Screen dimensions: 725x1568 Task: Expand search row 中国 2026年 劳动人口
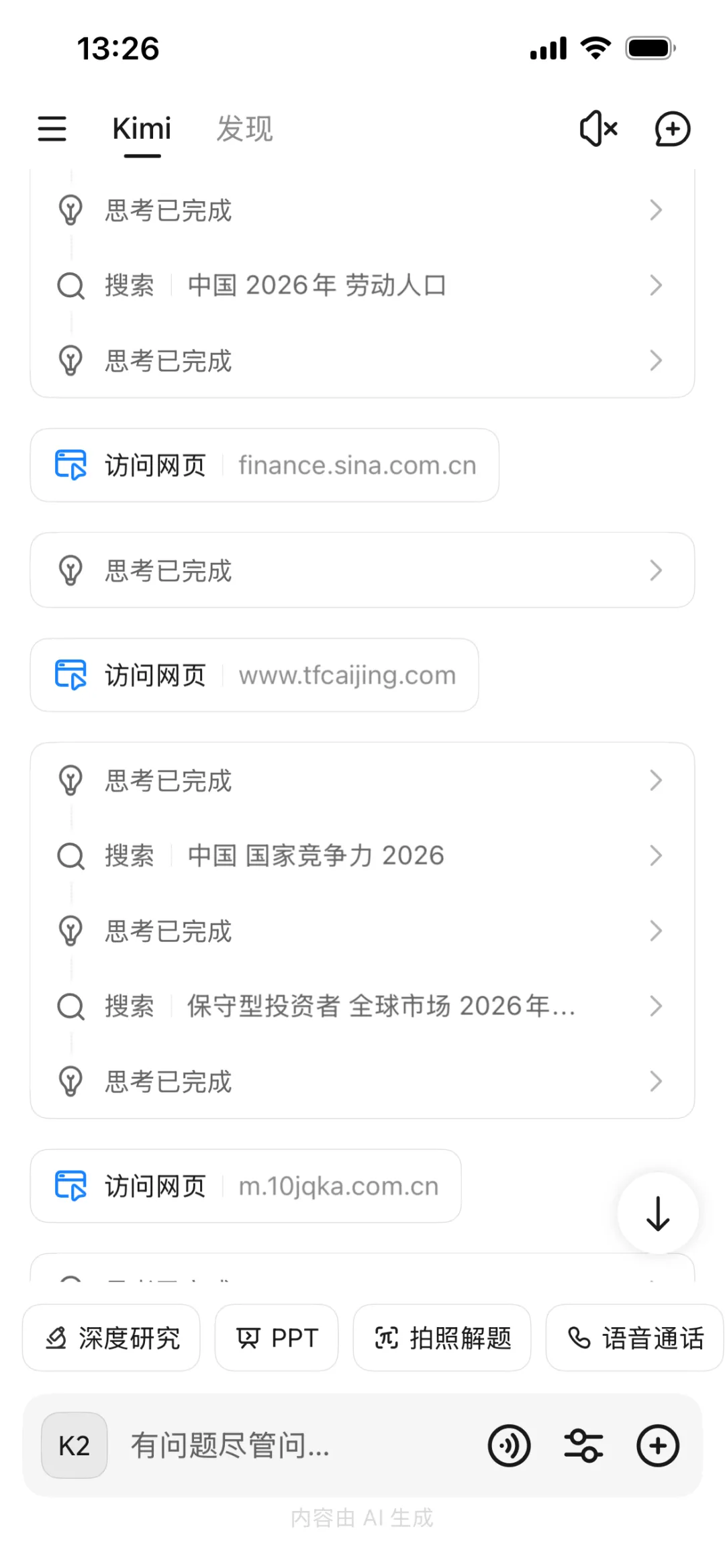point(362,285)
